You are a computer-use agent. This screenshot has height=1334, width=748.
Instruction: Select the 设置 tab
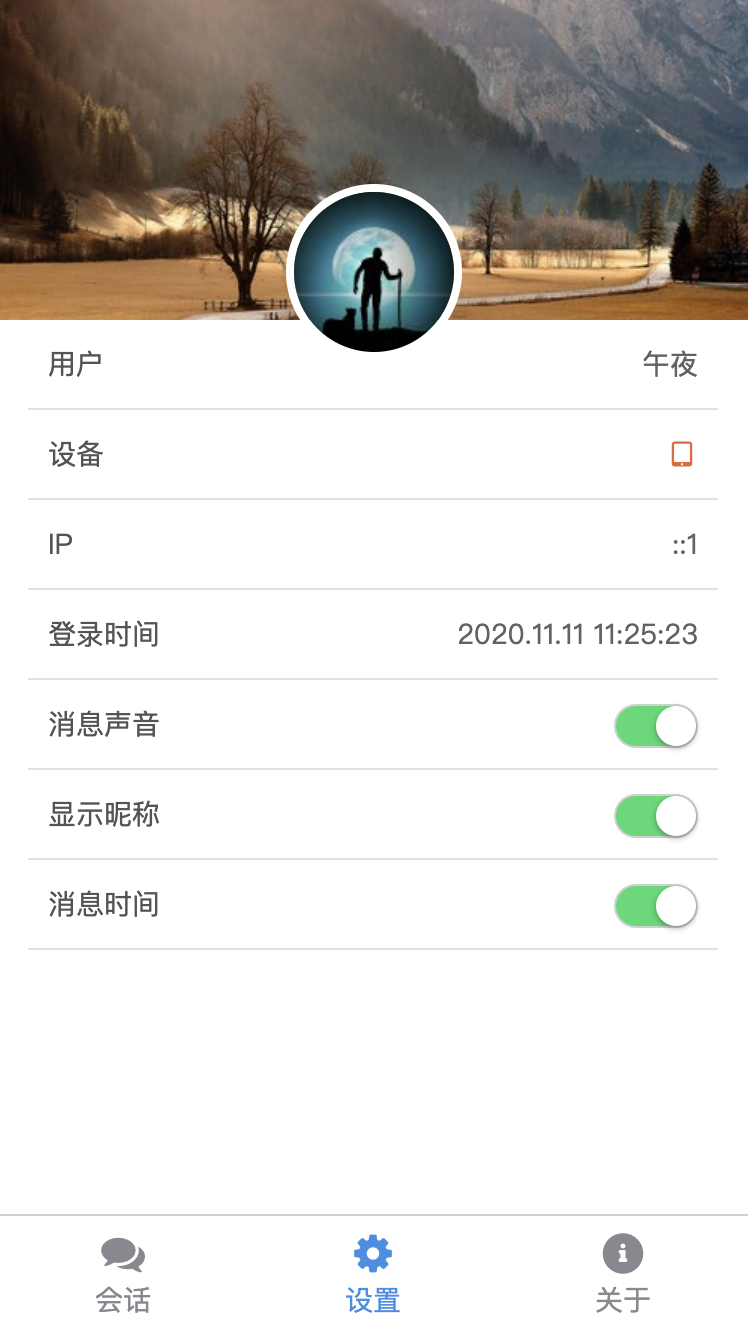click(x=373, y=1274)
